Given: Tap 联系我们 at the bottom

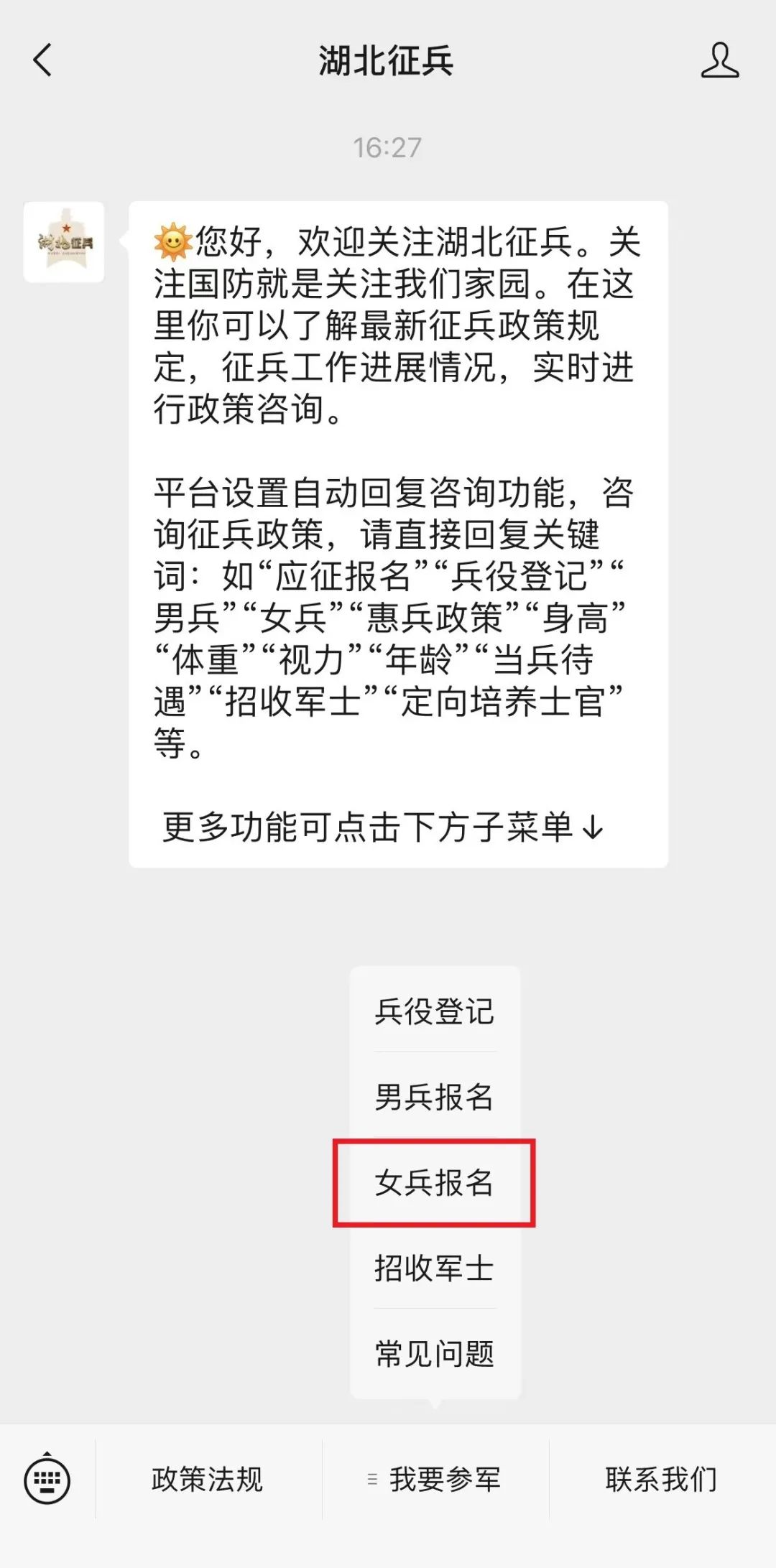Looking at the screenshot, I should tap(661, 1480).
